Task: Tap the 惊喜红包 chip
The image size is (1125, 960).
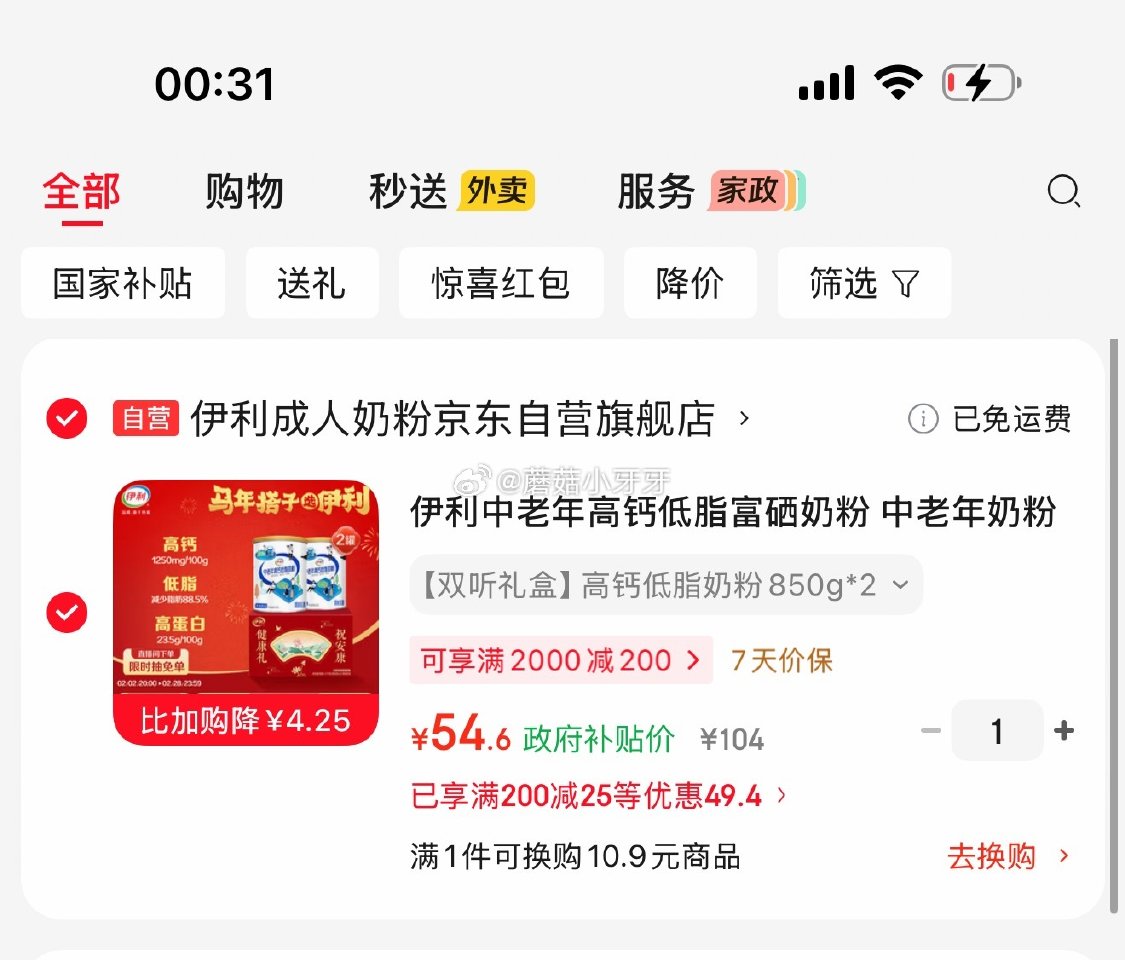Action: pyautogui.click(x=500, y=284)
